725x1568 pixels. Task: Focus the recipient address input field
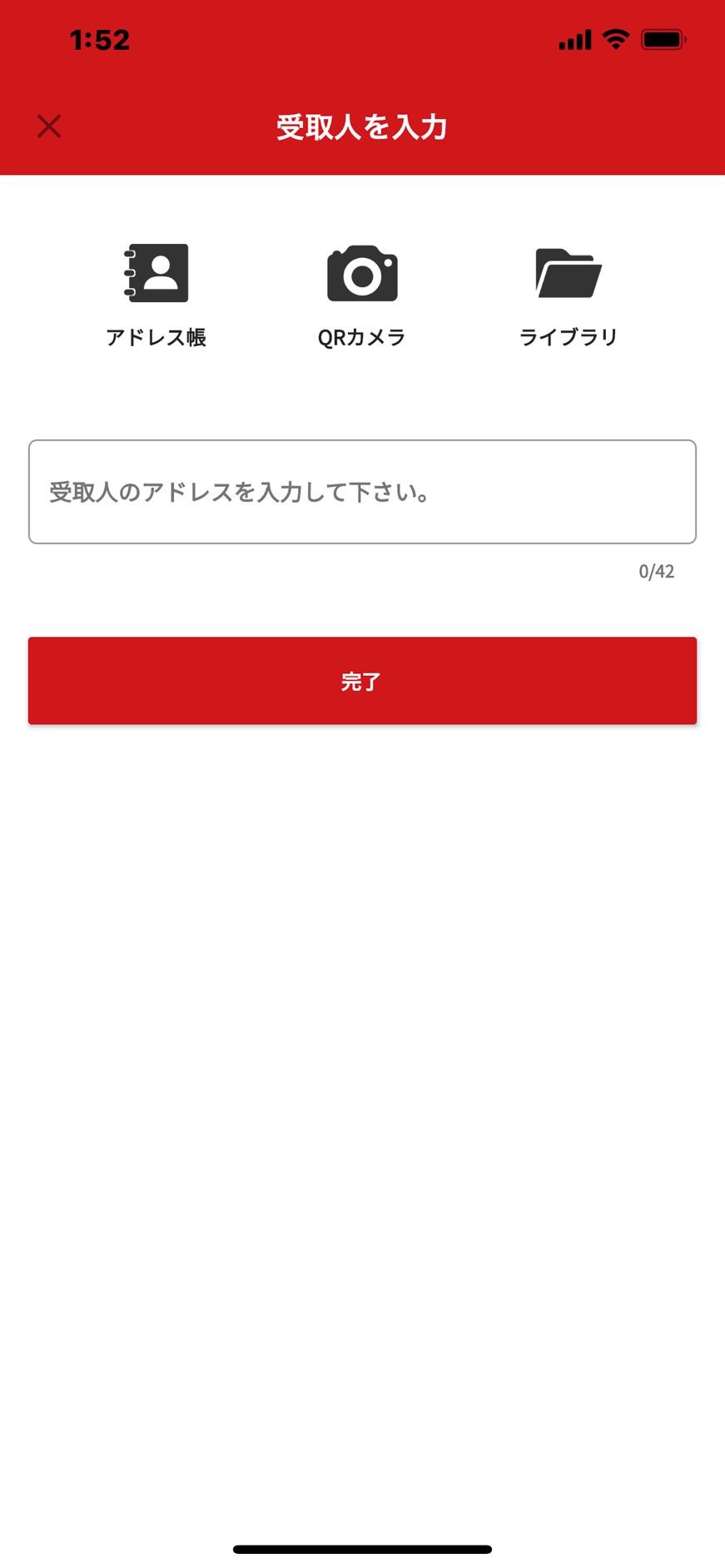(x=362, y=492)
